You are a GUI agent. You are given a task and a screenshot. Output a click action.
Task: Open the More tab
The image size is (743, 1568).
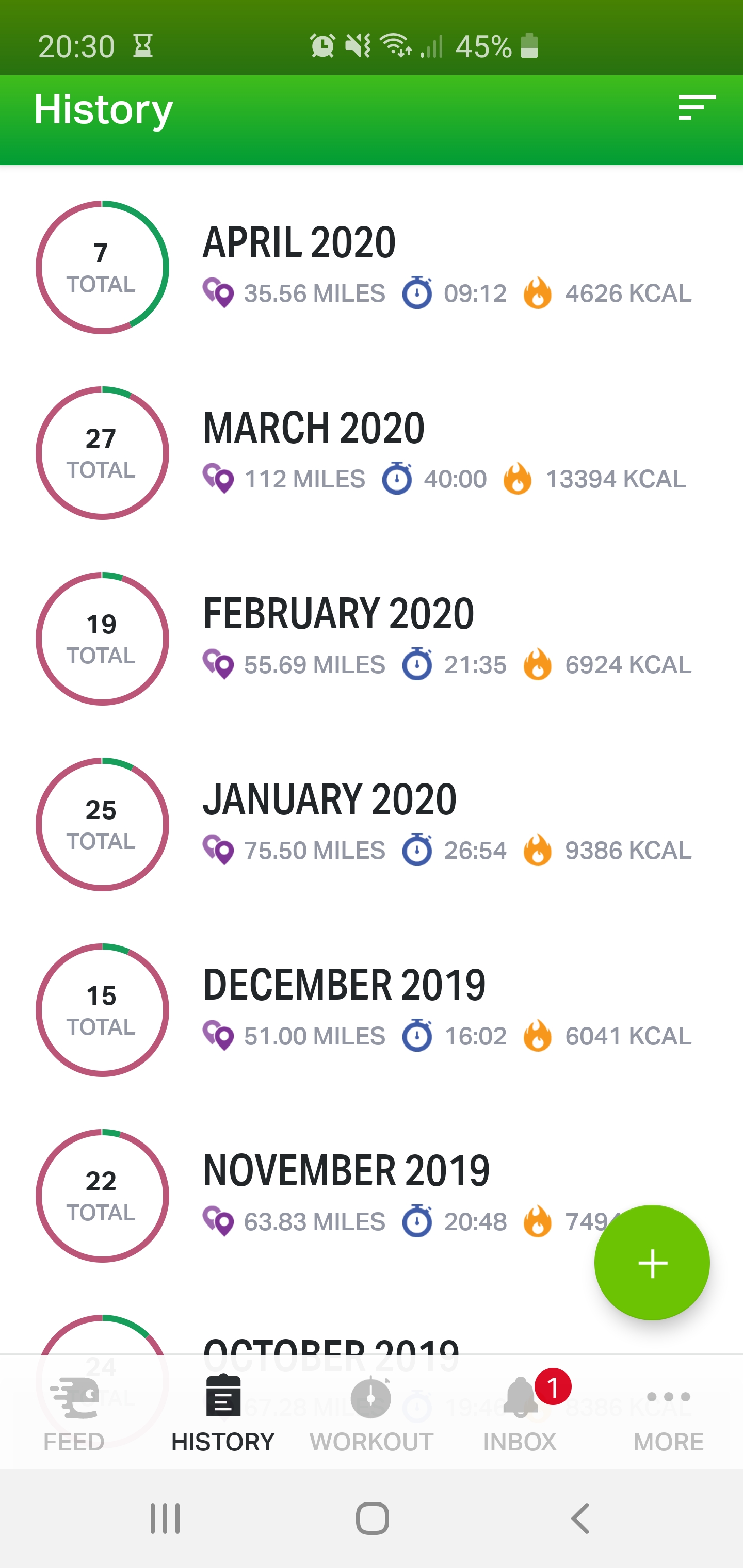pyautogui.click(x=669, y=1413)
